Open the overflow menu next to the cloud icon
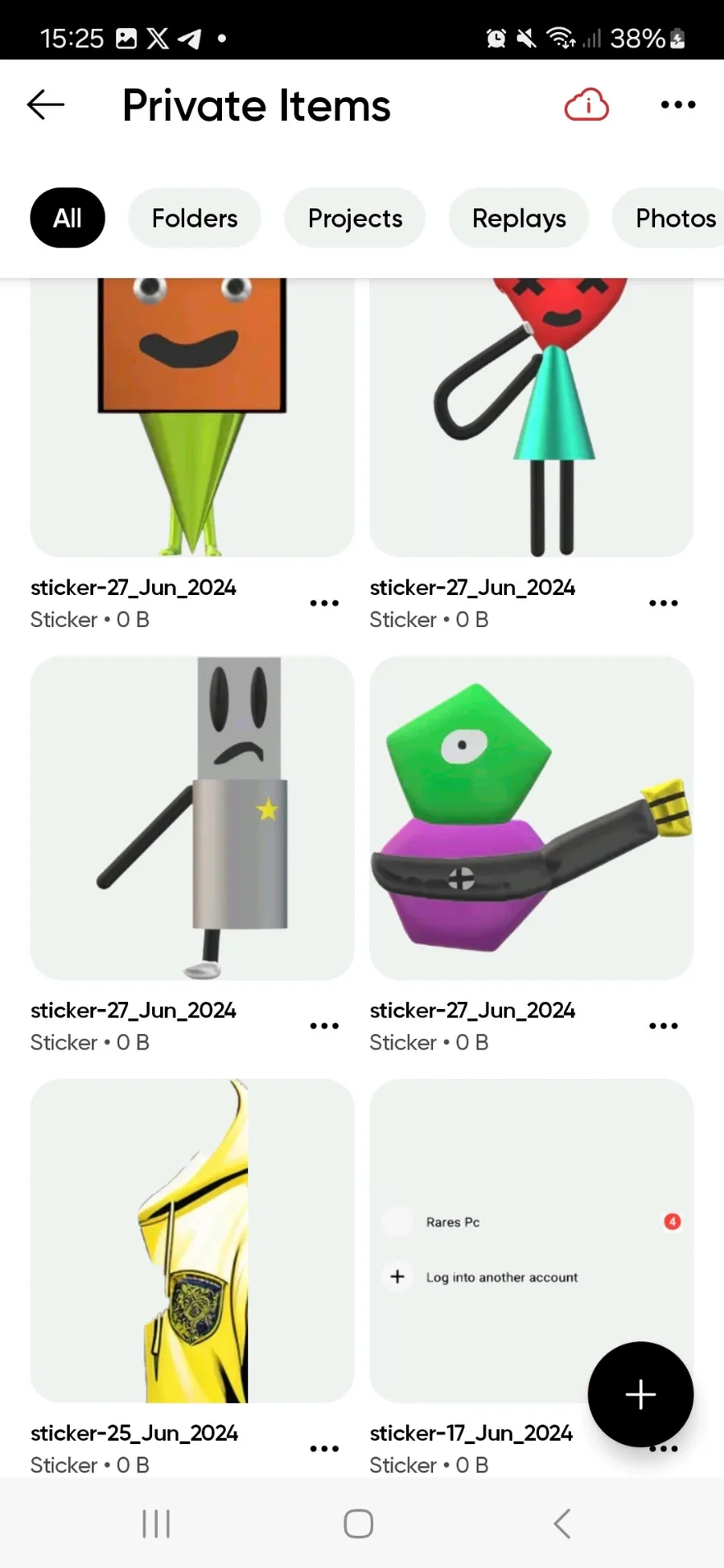 click(x=678, y=105)
